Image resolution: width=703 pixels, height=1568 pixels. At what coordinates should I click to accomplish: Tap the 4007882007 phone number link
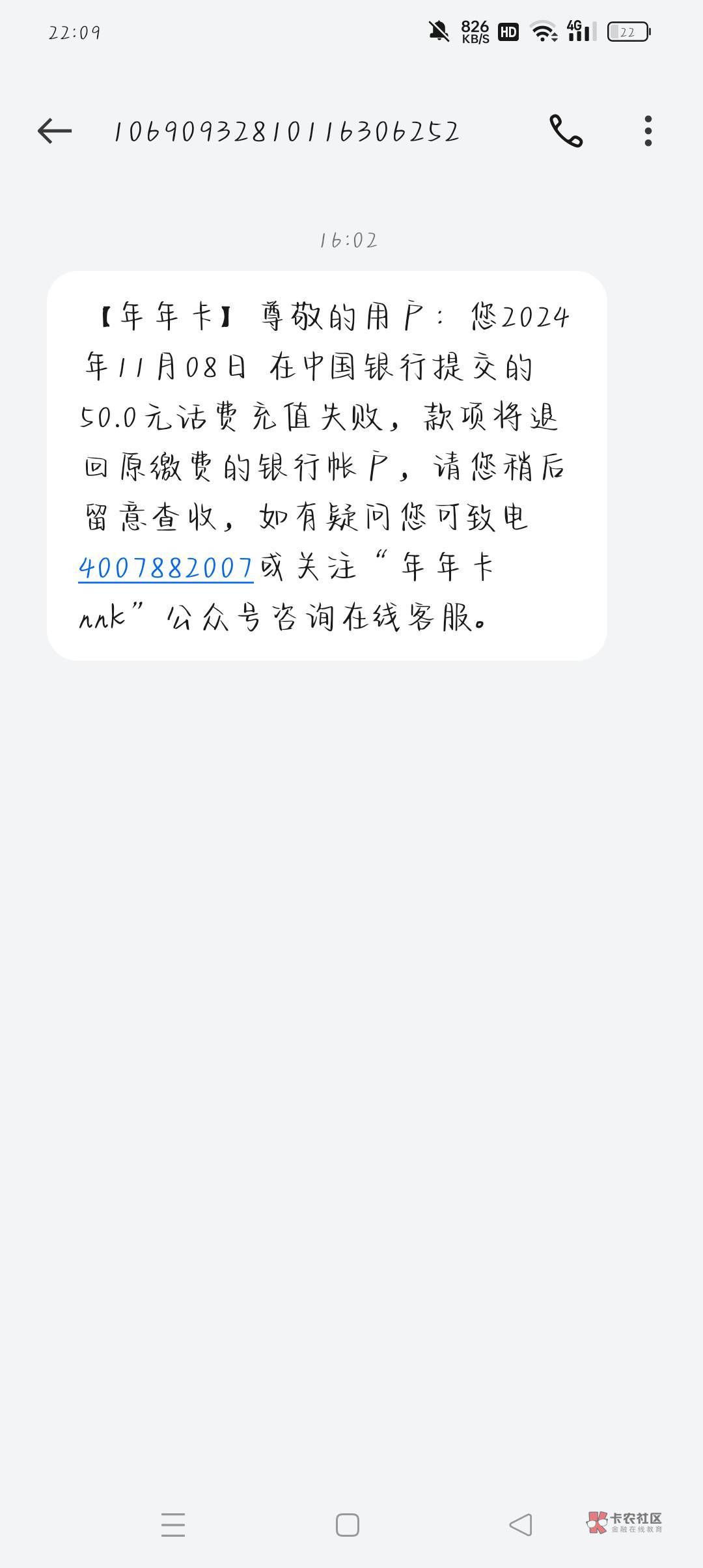click(x=166, y=568)
